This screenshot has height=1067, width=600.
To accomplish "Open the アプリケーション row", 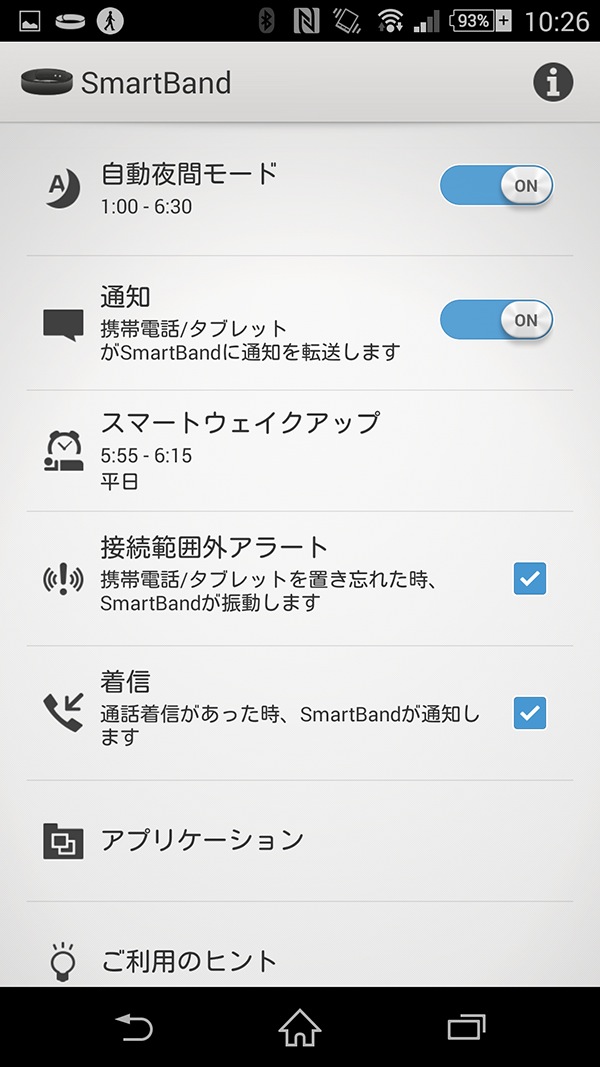I will point(300,841).
